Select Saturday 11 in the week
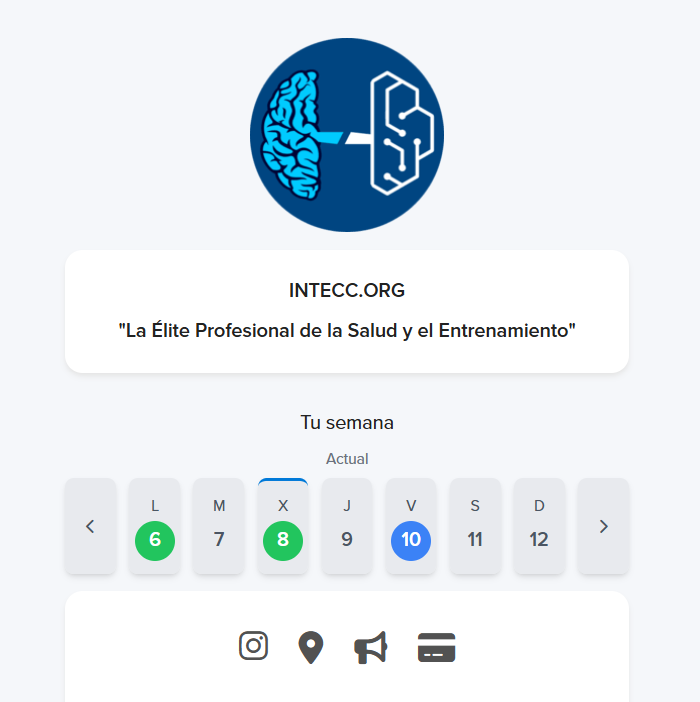700x702 pixels. 475,527
